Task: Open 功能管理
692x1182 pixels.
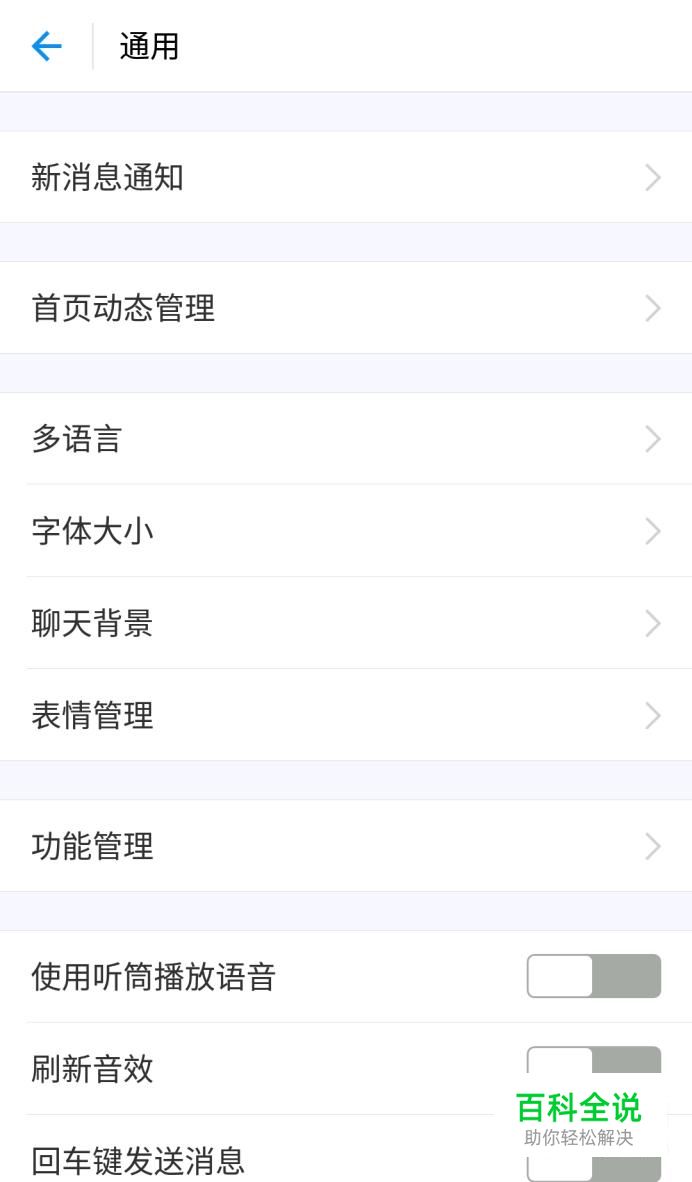Action: coord(346,846)
